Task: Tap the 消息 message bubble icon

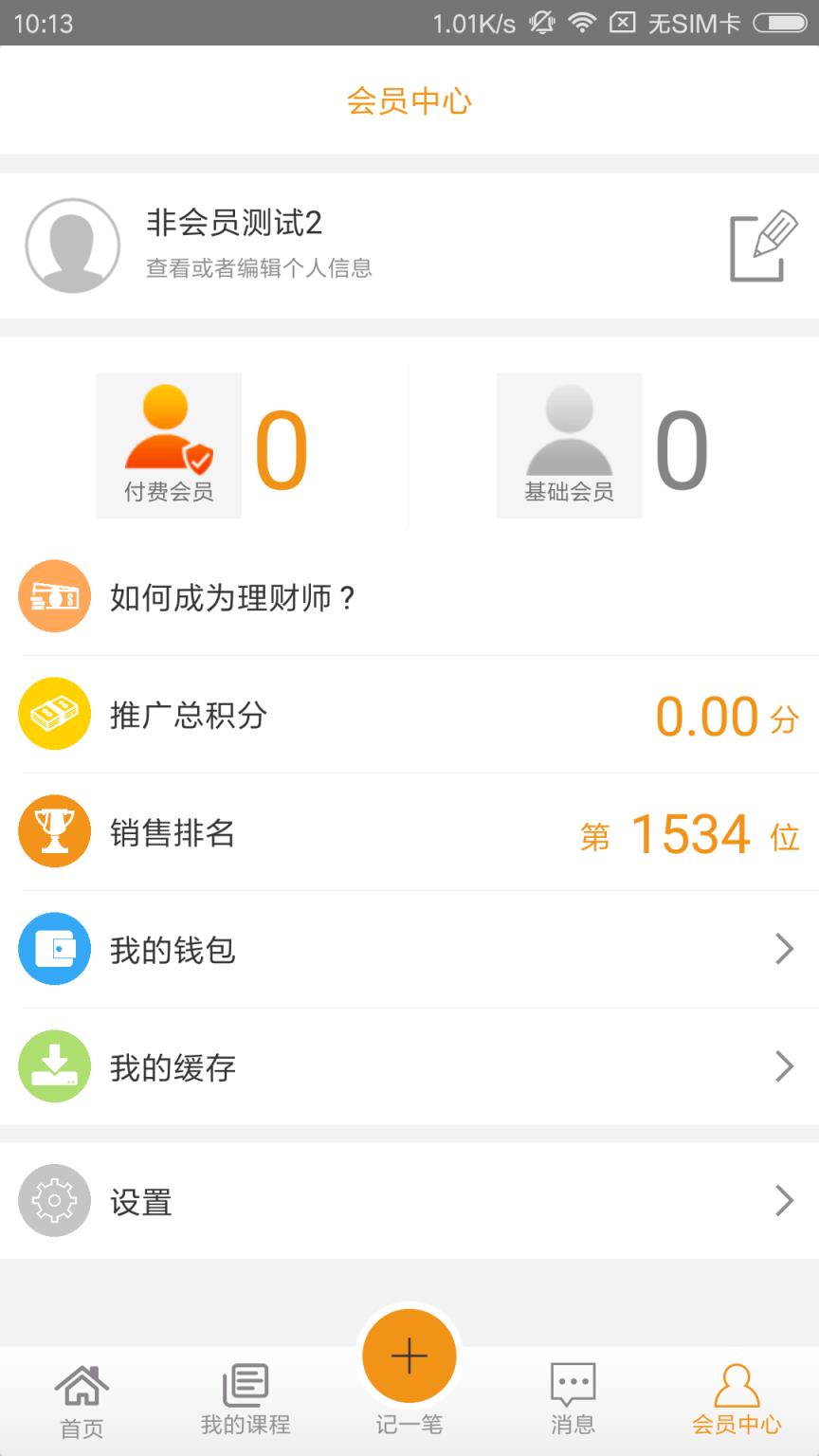Action: pos(573,1387)
